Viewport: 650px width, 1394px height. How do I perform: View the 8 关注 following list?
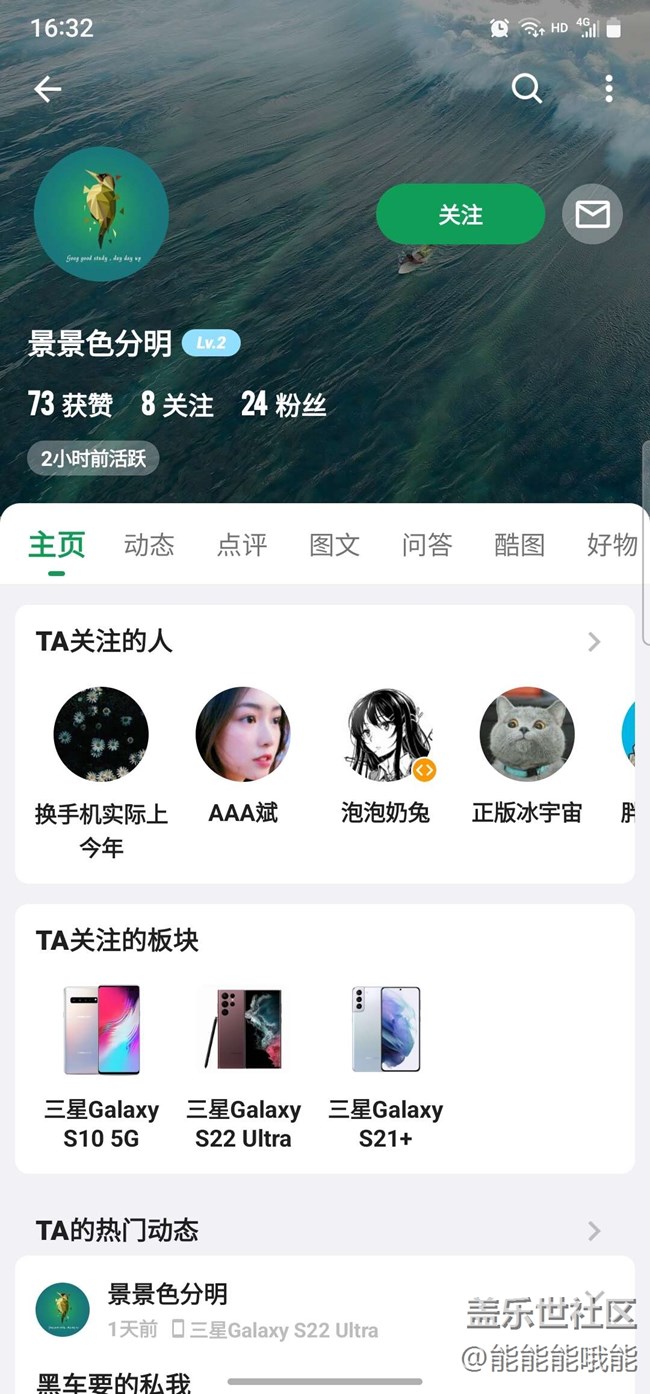click(x=177, y=404)
